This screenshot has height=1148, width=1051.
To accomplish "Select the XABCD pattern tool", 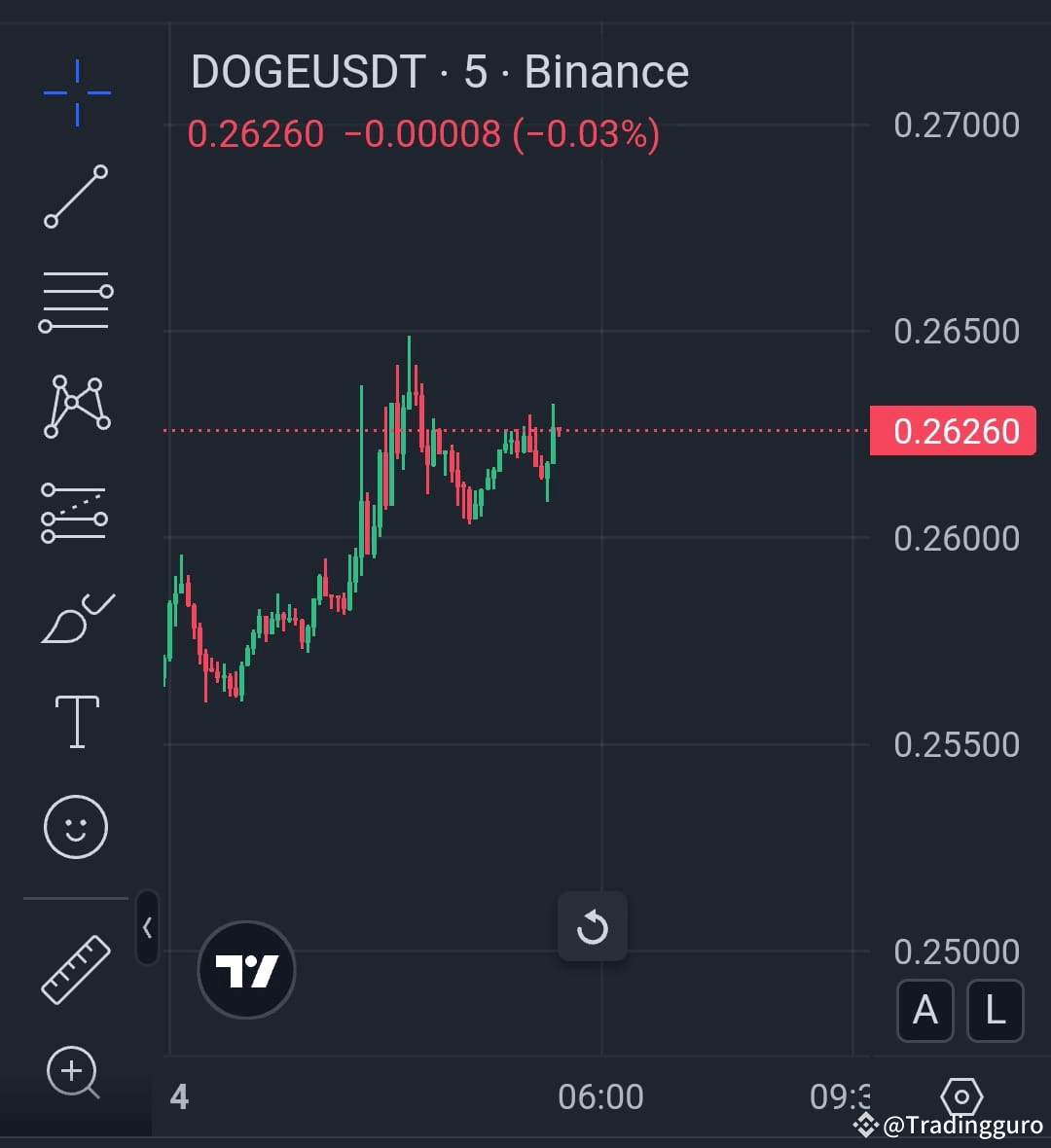I will pos(76,407).
